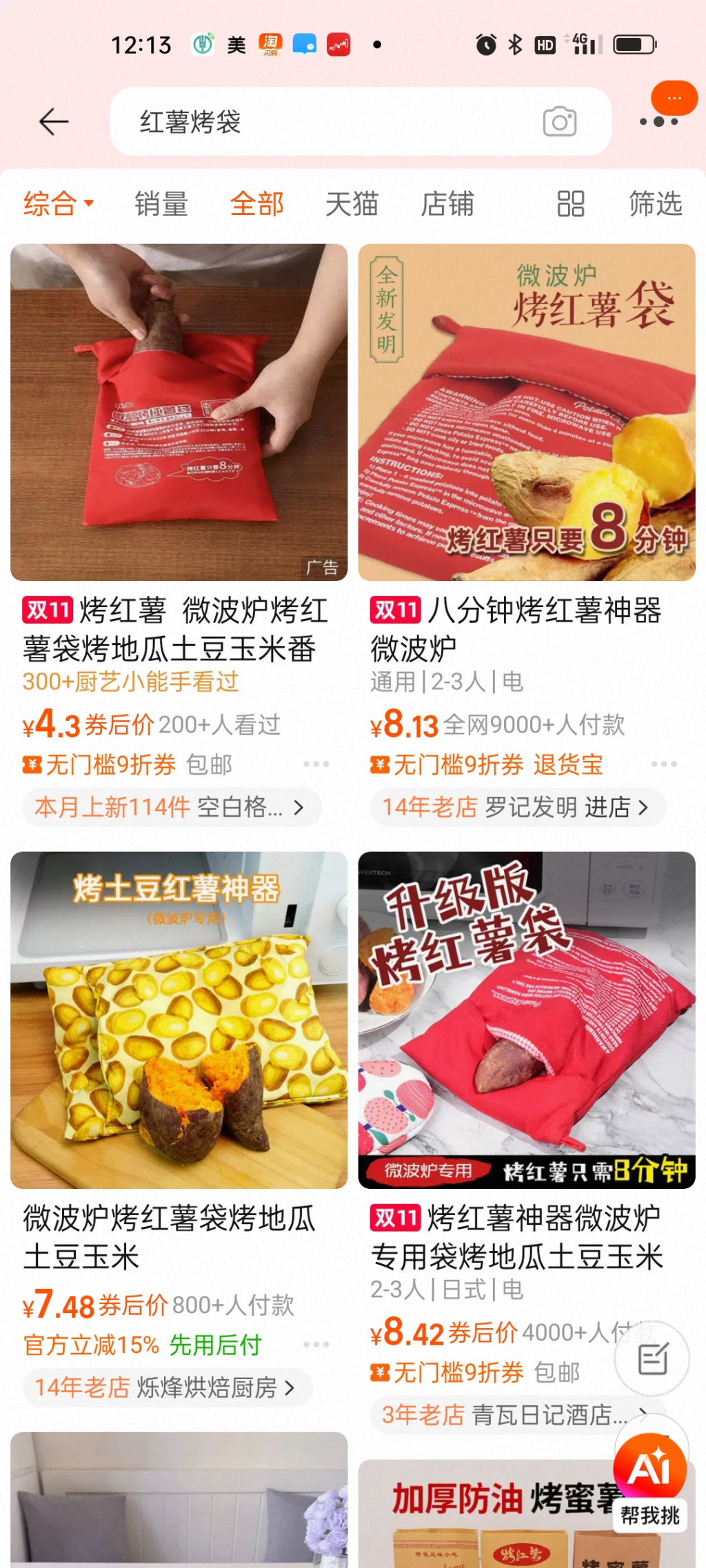View the yellow 烤土豆红薯神器 bag

[x=179, y=1020]
